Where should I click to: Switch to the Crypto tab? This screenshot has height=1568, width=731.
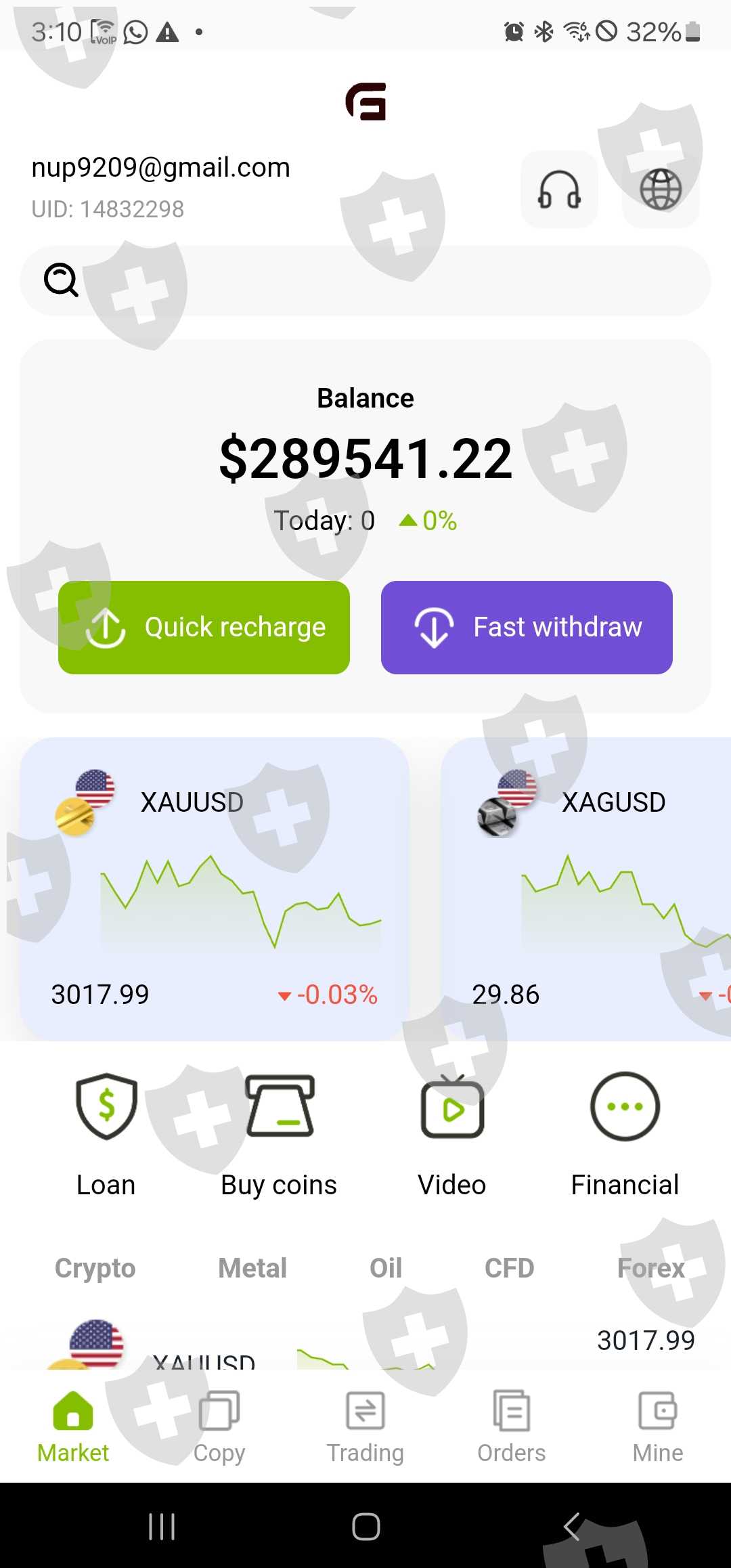[x=95, y=1268]
